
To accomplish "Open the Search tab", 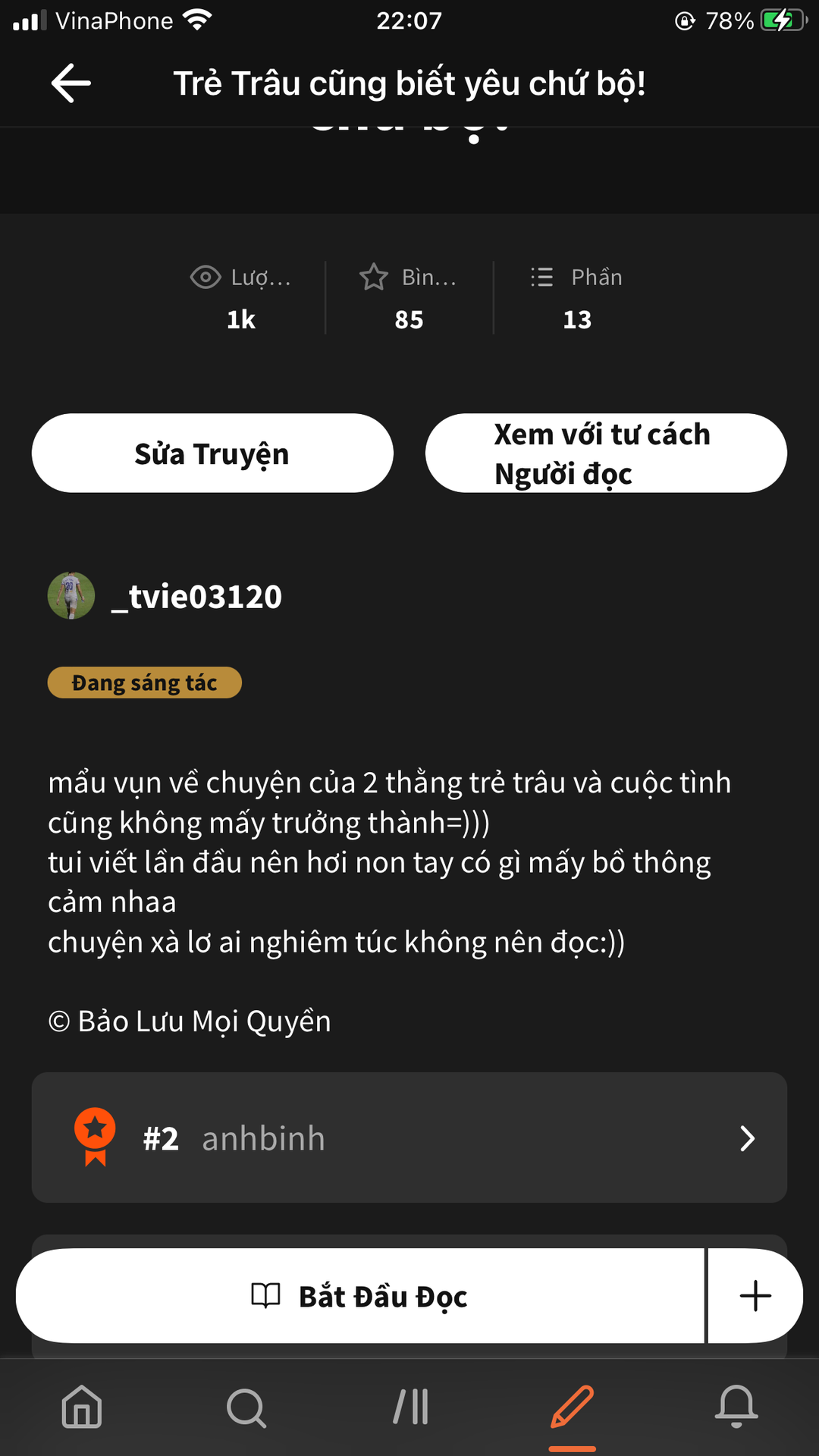I will coord(246,1407).
